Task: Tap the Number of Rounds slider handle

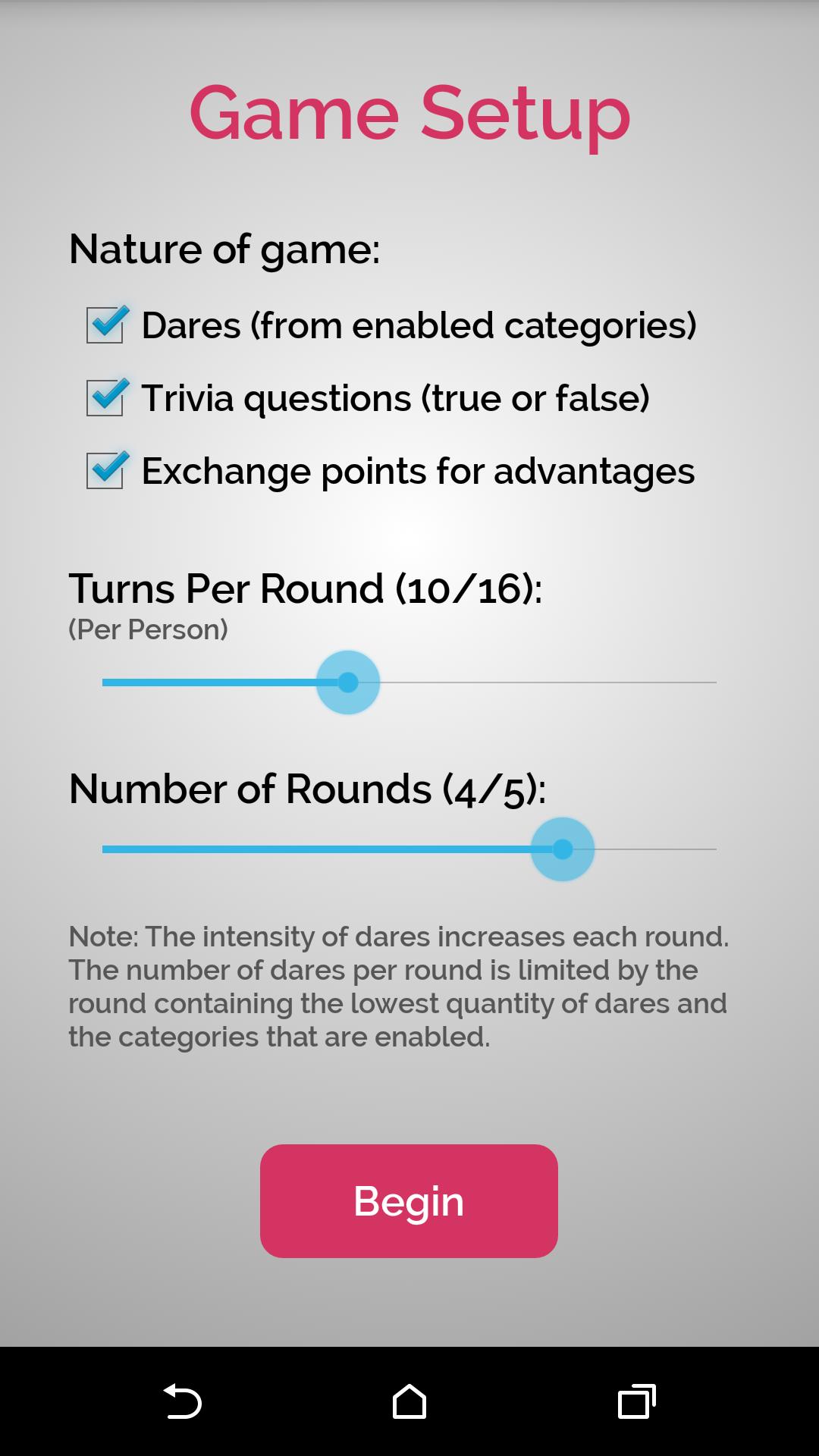Action: pyautogui.click(x=562, y=849)
